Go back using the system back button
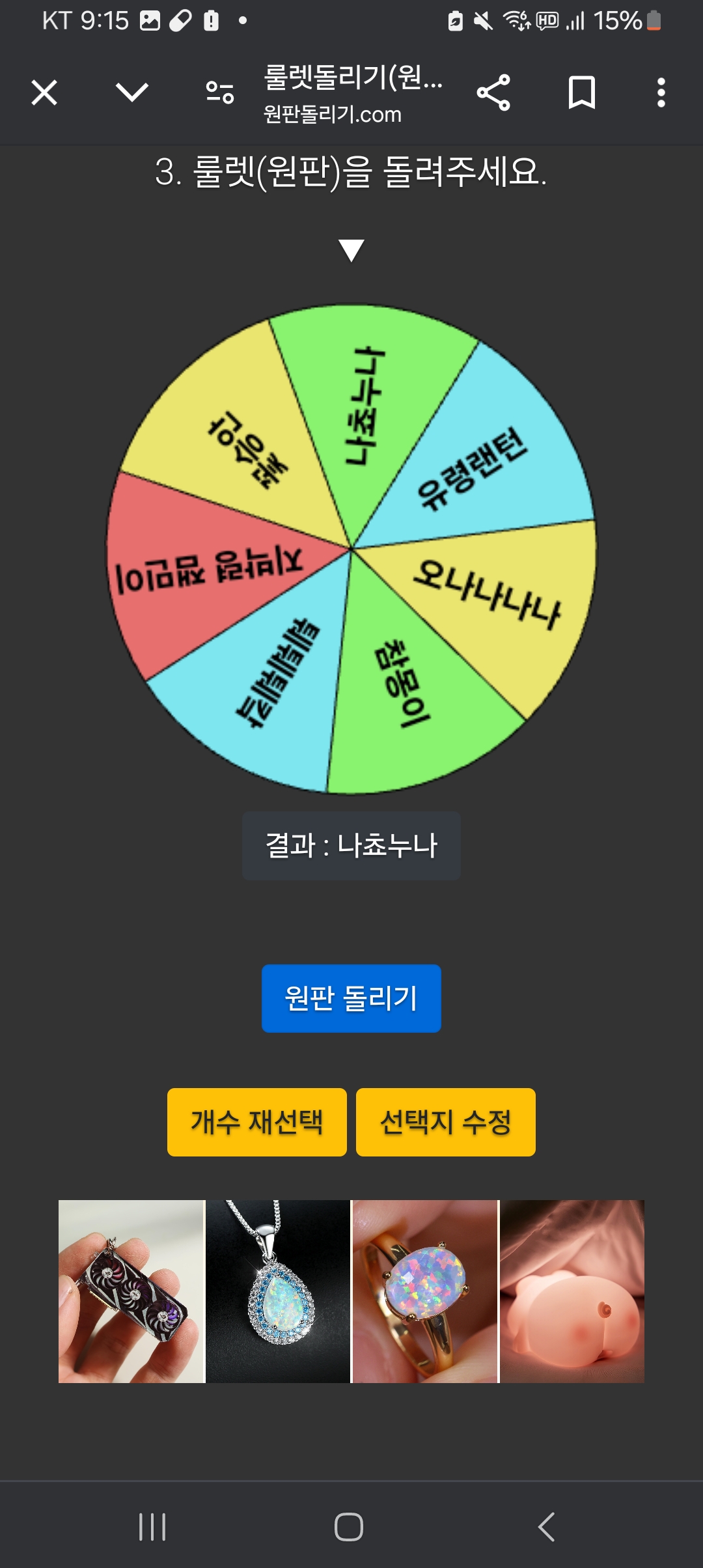 tap(547, 1526)
